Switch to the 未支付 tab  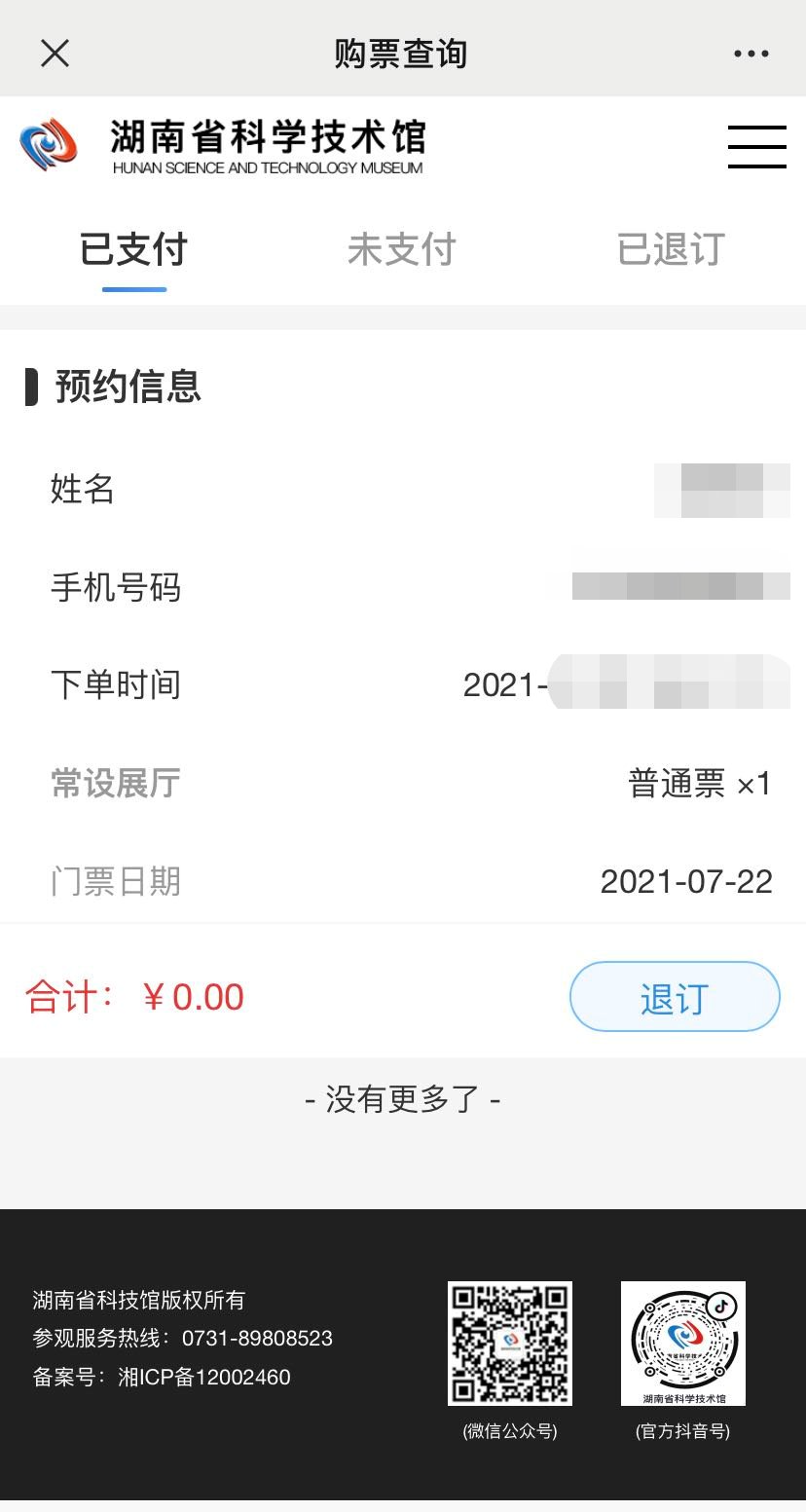[x=401, y=250]
